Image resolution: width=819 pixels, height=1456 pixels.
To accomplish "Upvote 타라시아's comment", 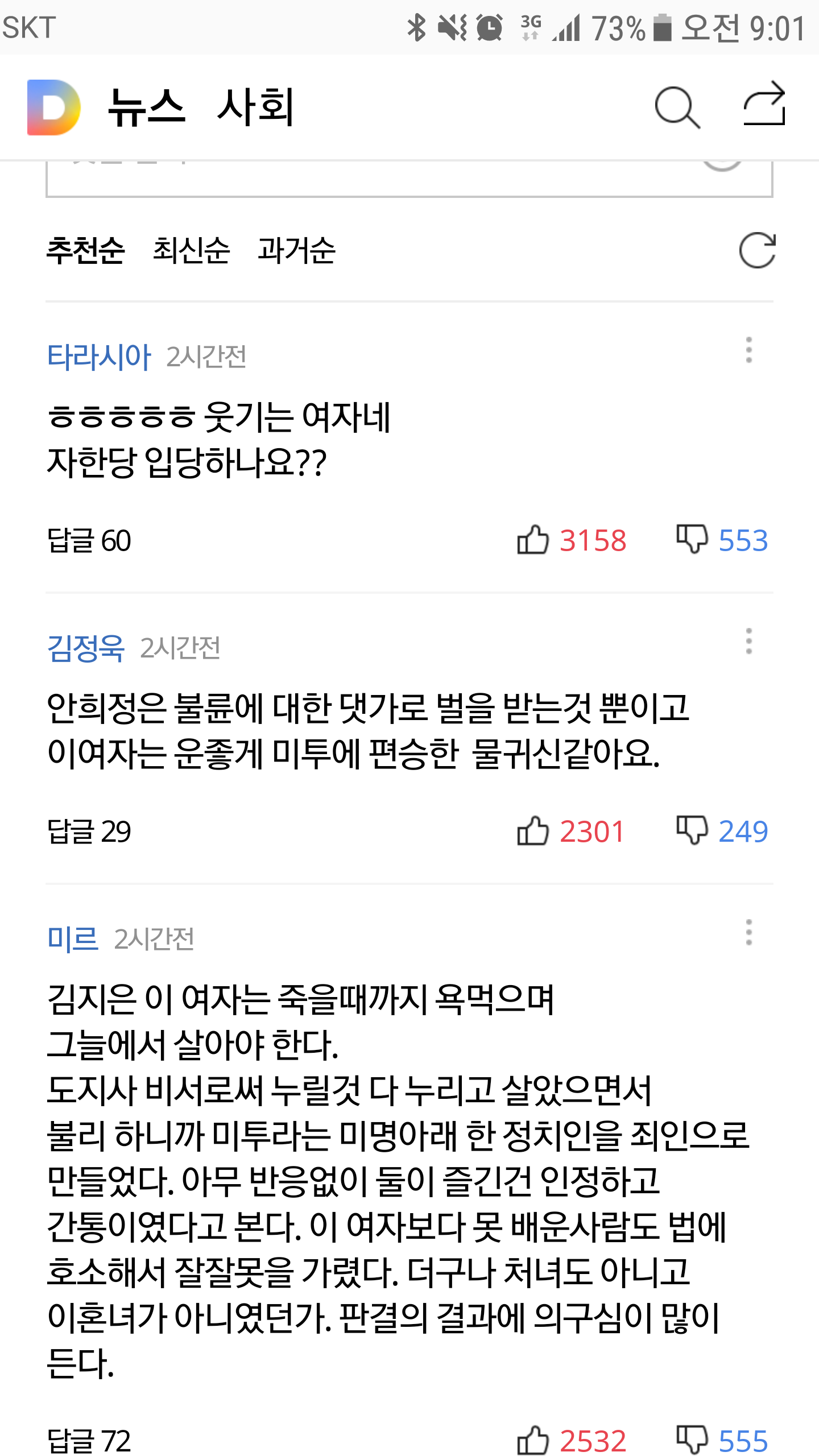I will coord(533,539).
